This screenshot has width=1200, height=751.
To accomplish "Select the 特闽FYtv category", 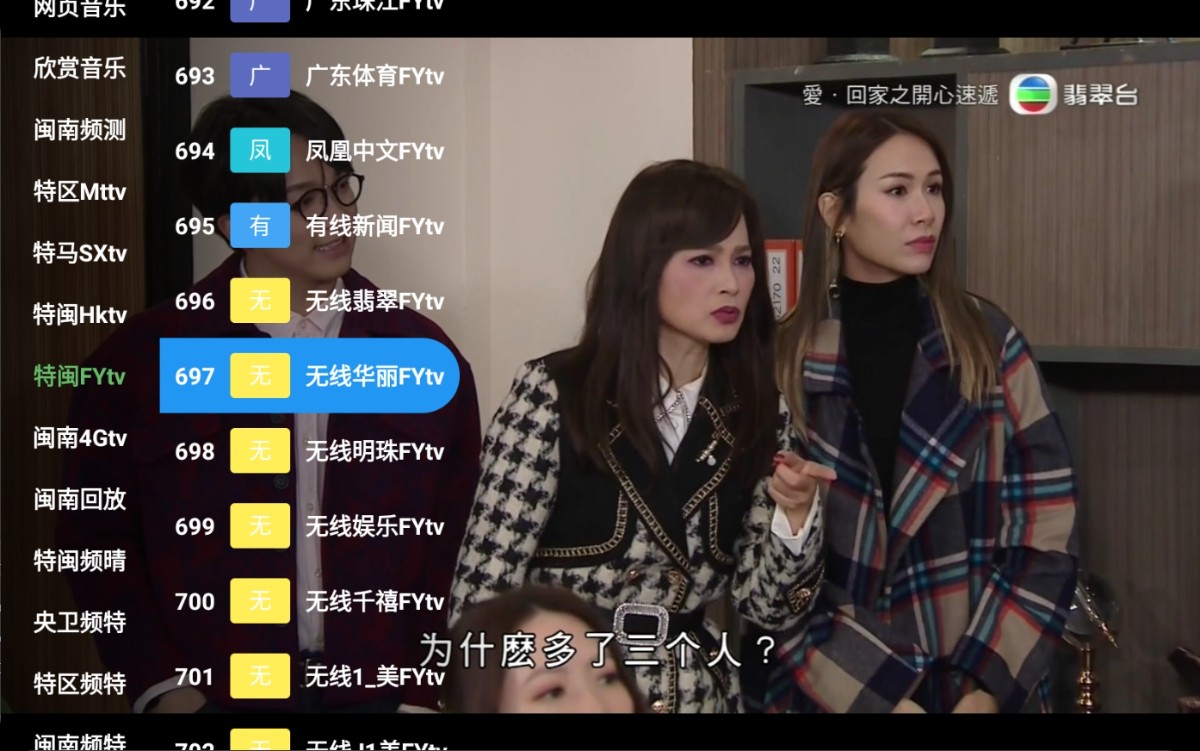I will pyautogui.click(x=80, y=376).
